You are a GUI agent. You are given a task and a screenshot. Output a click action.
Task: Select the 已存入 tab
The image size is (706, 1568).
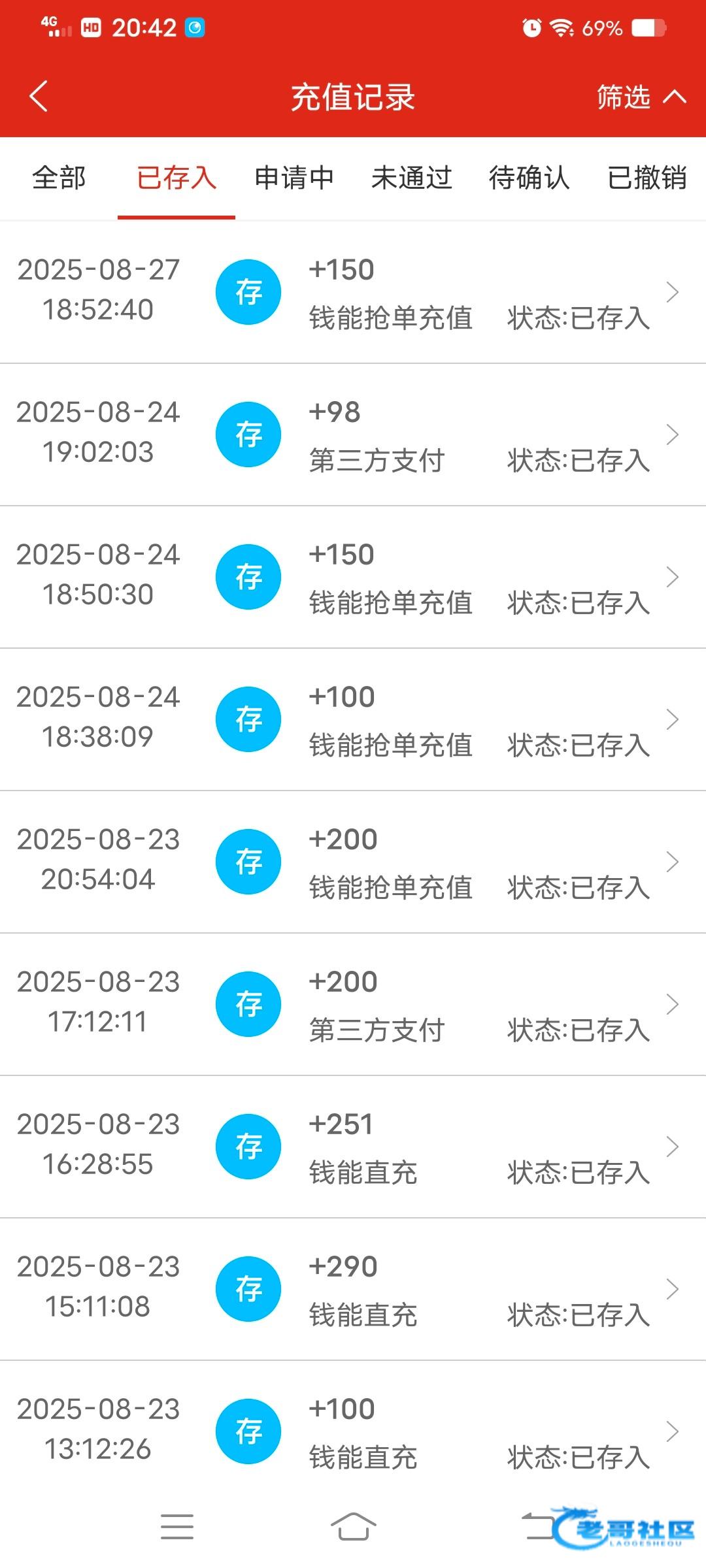point(176,178)
